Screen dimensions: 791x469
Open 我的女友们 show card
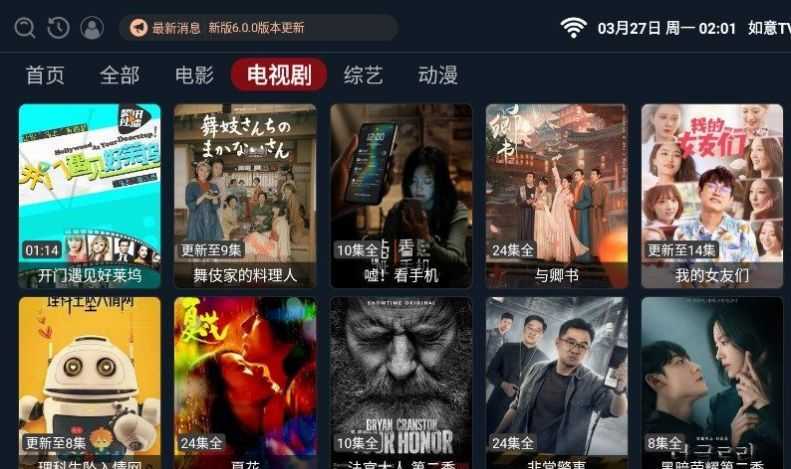712,195
